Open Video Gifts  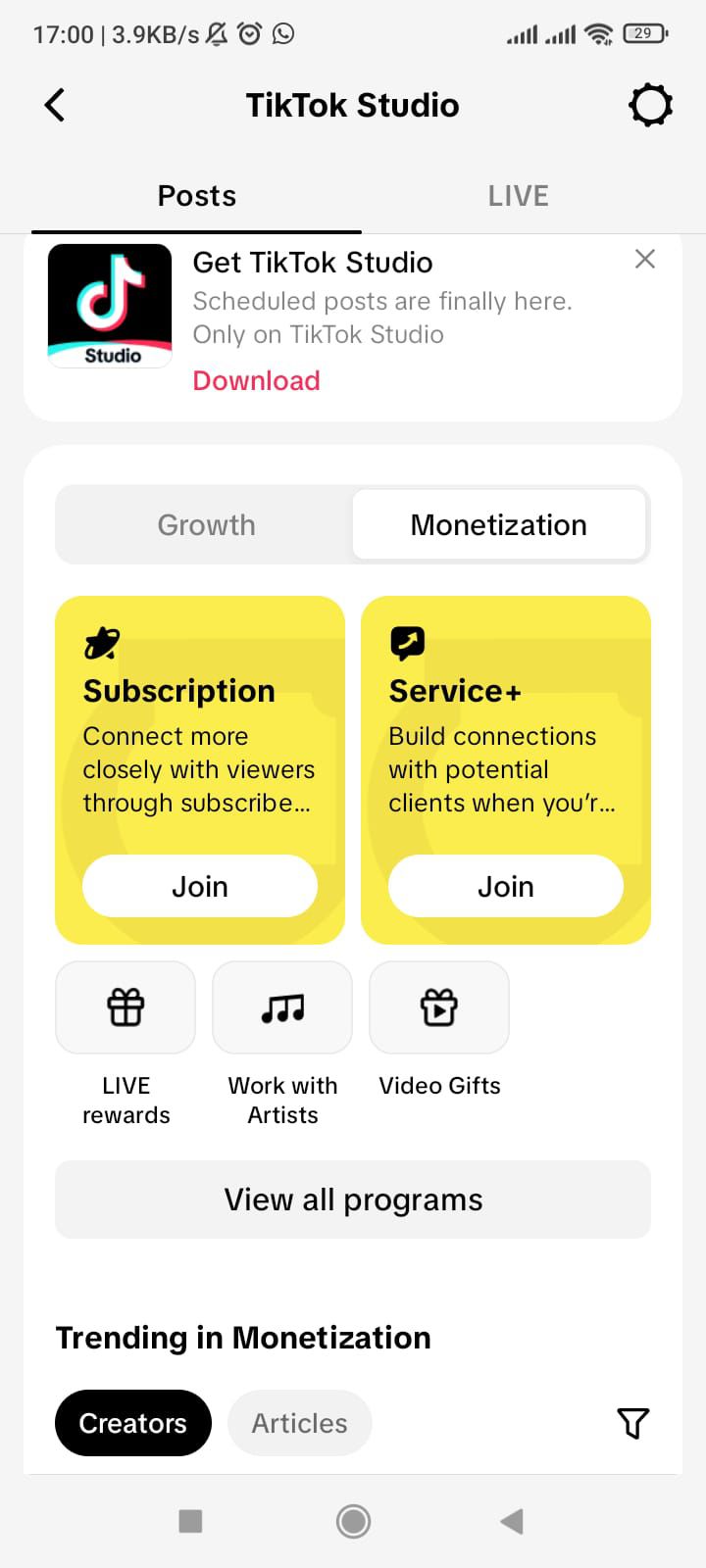(439, 1007)
